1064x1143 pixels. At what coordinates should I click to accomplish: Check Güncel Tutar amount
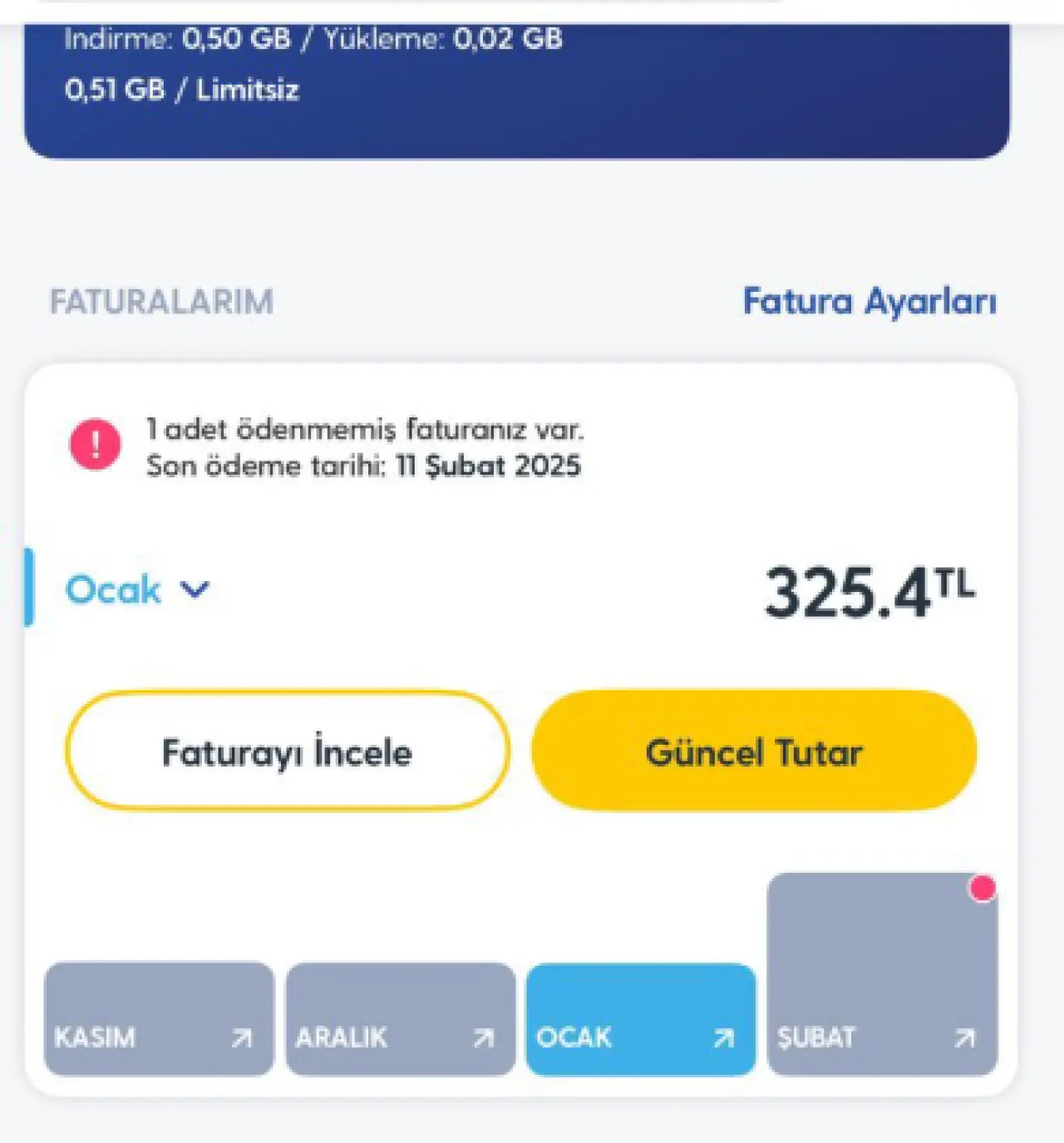[x=753, y=751]
